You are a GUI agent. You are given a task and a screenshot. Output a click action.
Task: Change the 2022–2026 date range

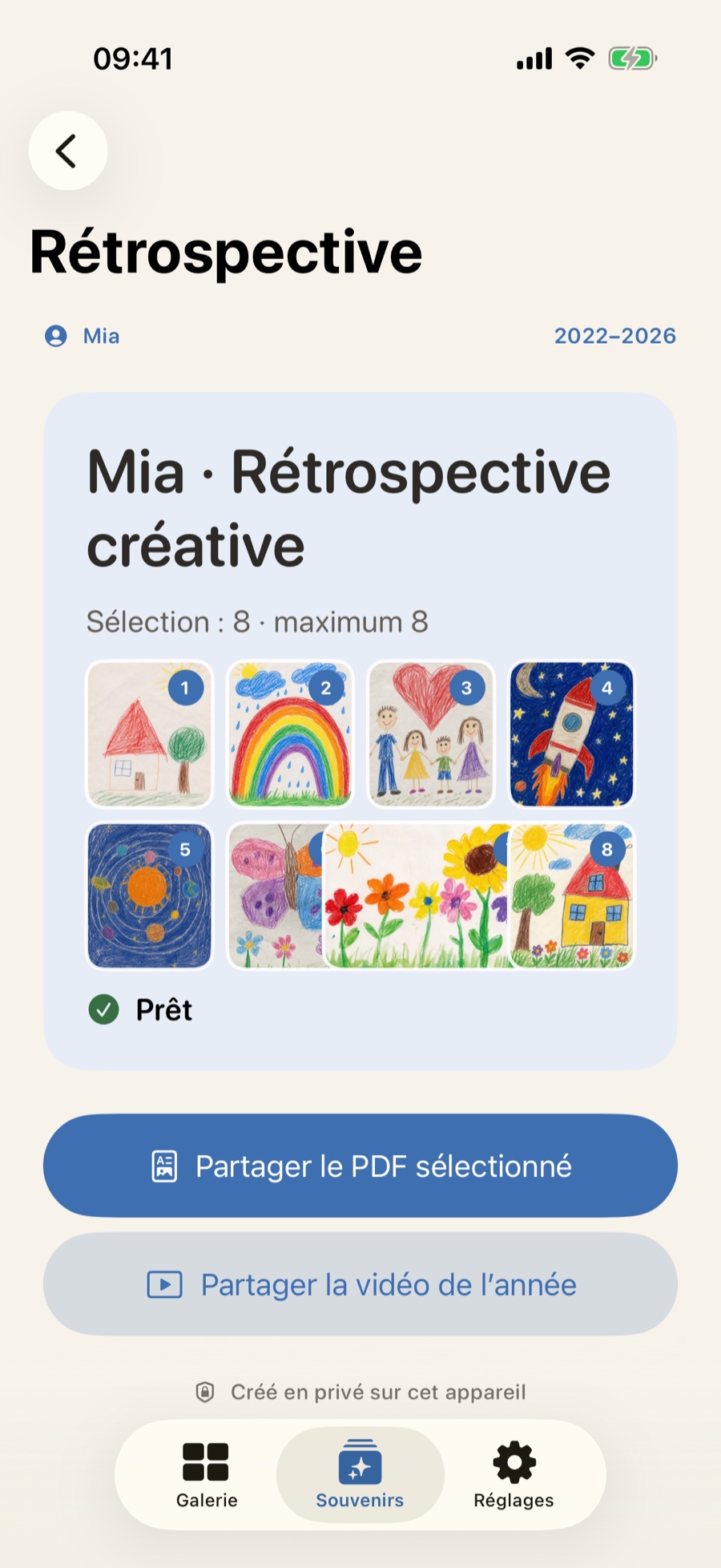tap(615, 336)
